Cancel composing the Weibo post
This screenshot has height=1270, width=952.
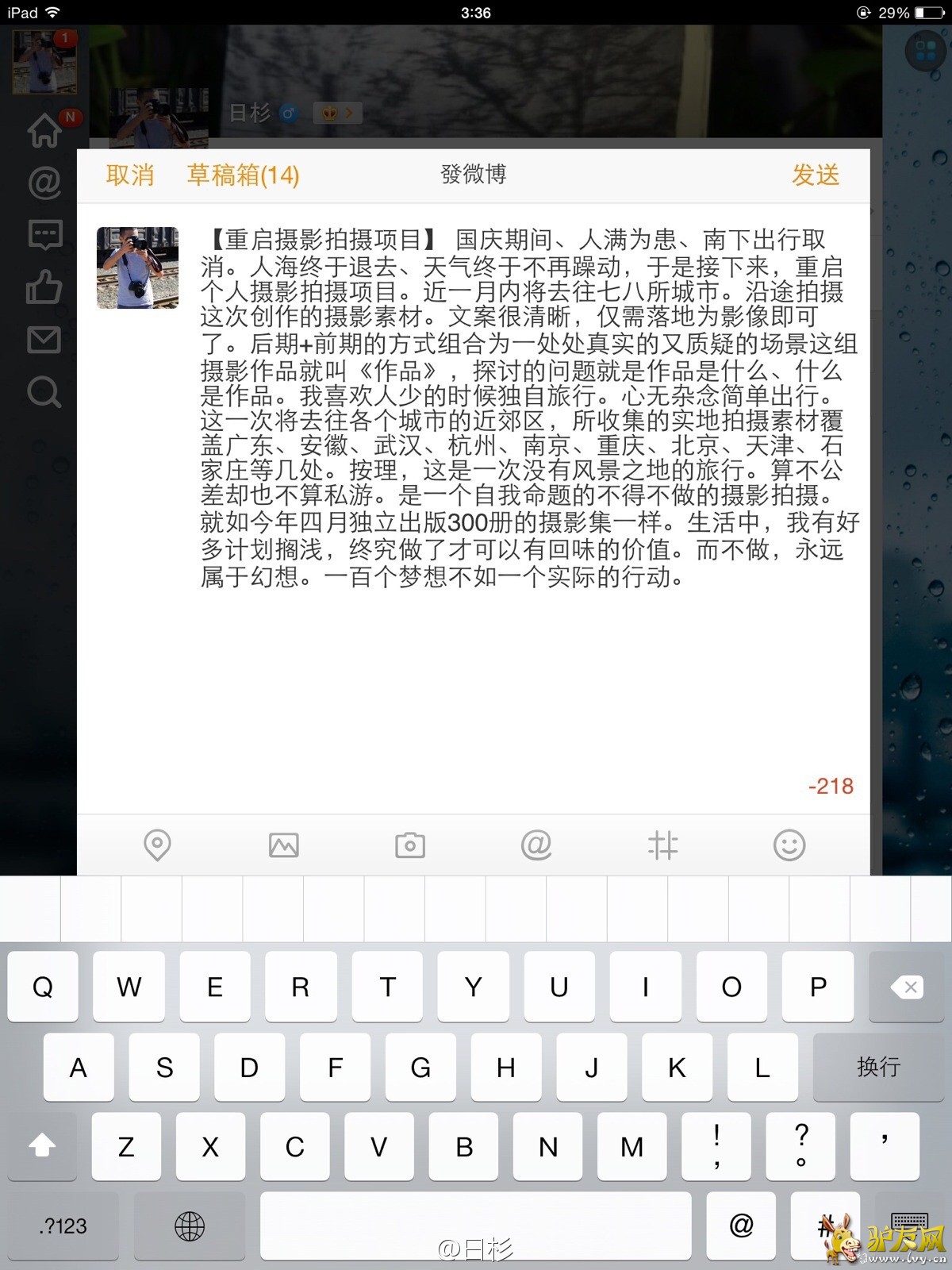tap(130, 175)
